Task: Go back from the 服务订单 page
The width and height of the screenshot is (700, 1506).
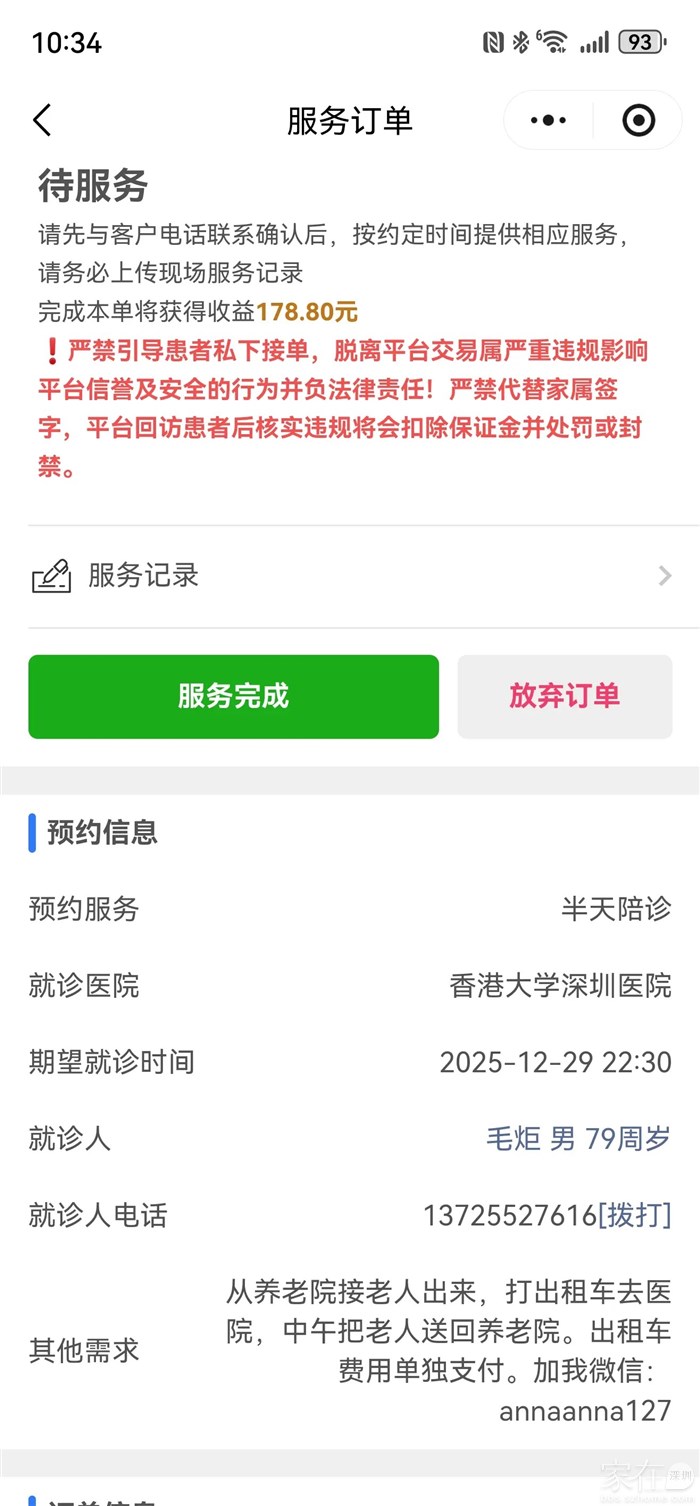Action: [42, 121]
